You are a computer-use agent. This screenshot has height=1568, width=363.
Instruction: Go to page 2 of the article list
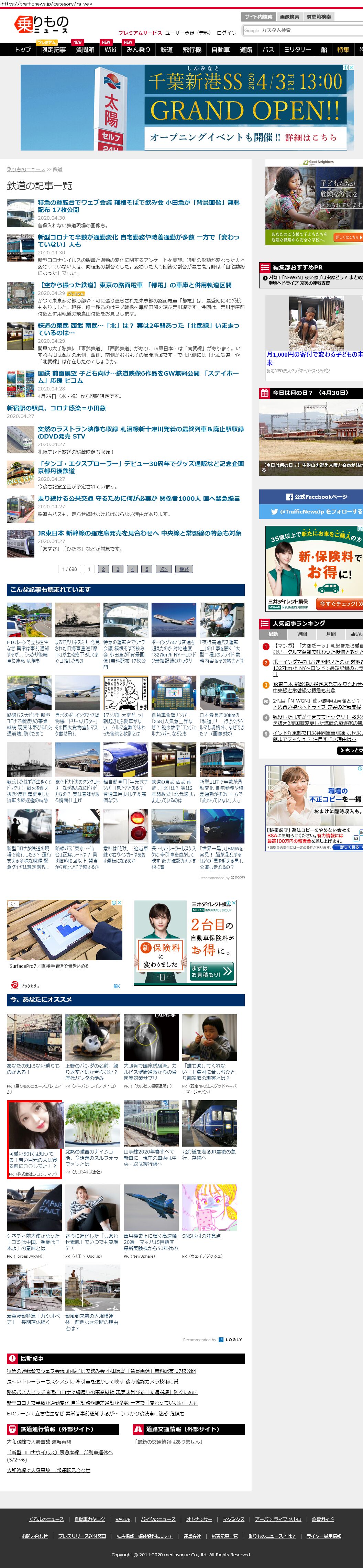[x=103, y=569]
